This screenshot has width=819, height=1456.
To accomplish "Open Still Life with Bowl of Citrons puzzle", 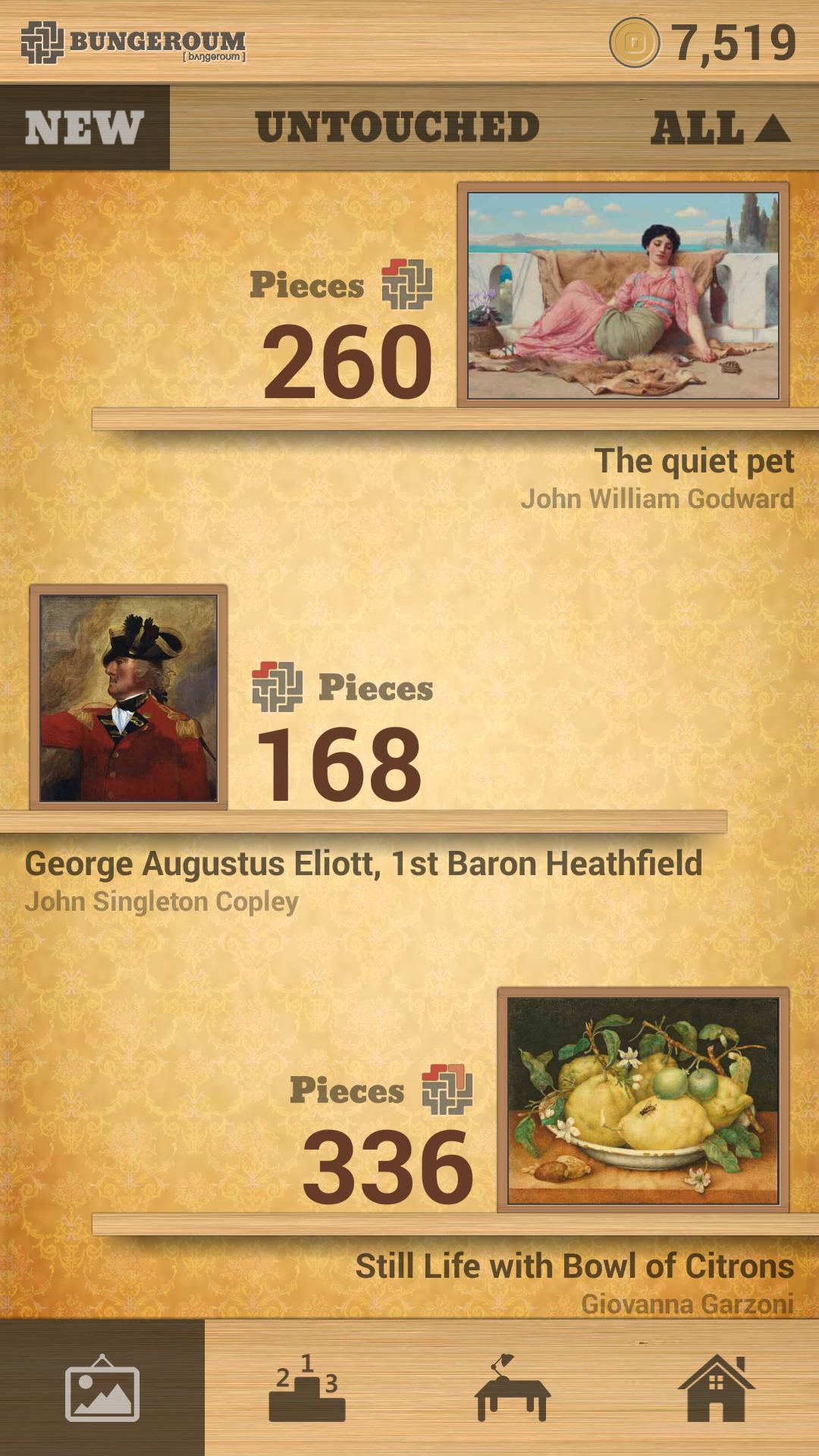I will 643,1100.
